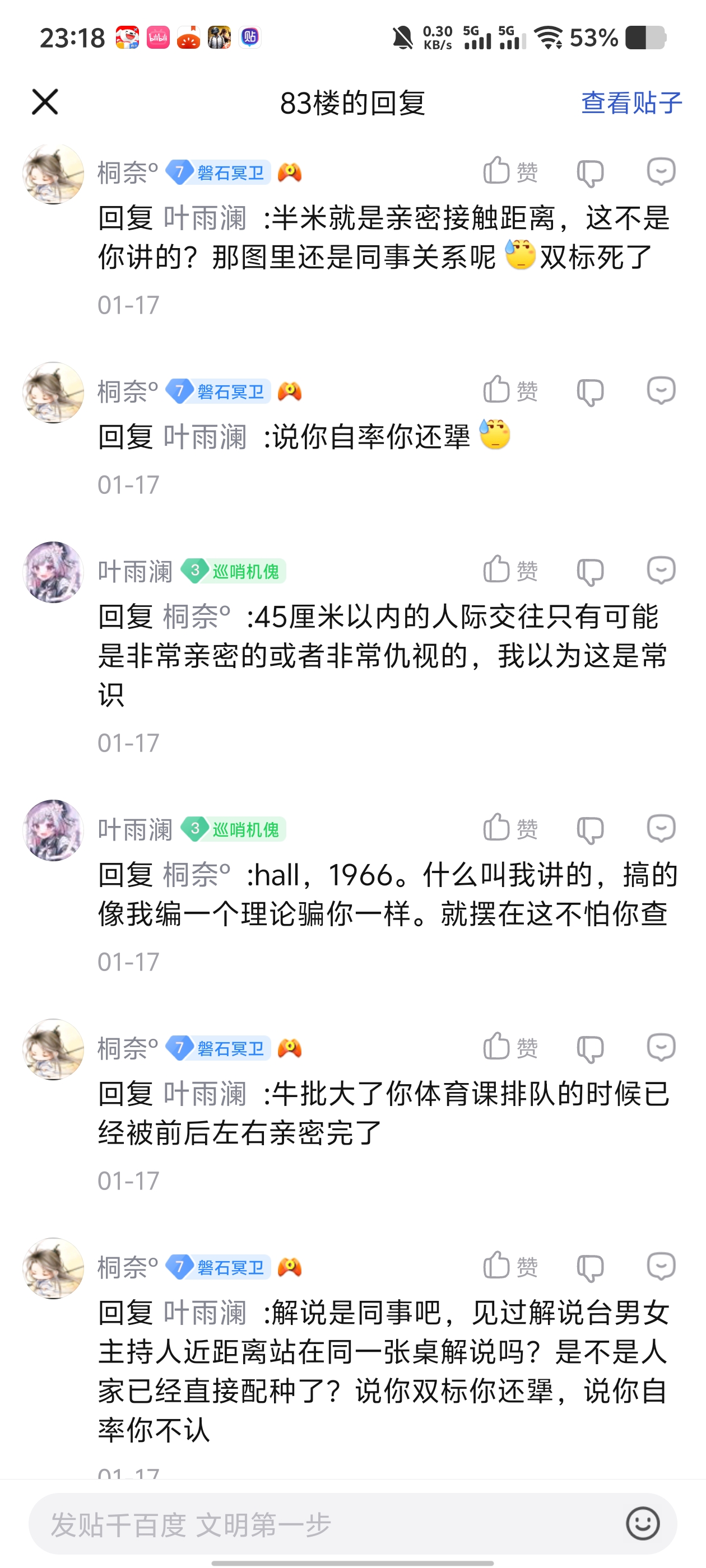
Task: Open 桐奈°'s avatar on the 半米 reply
Action: pos(53,174)
